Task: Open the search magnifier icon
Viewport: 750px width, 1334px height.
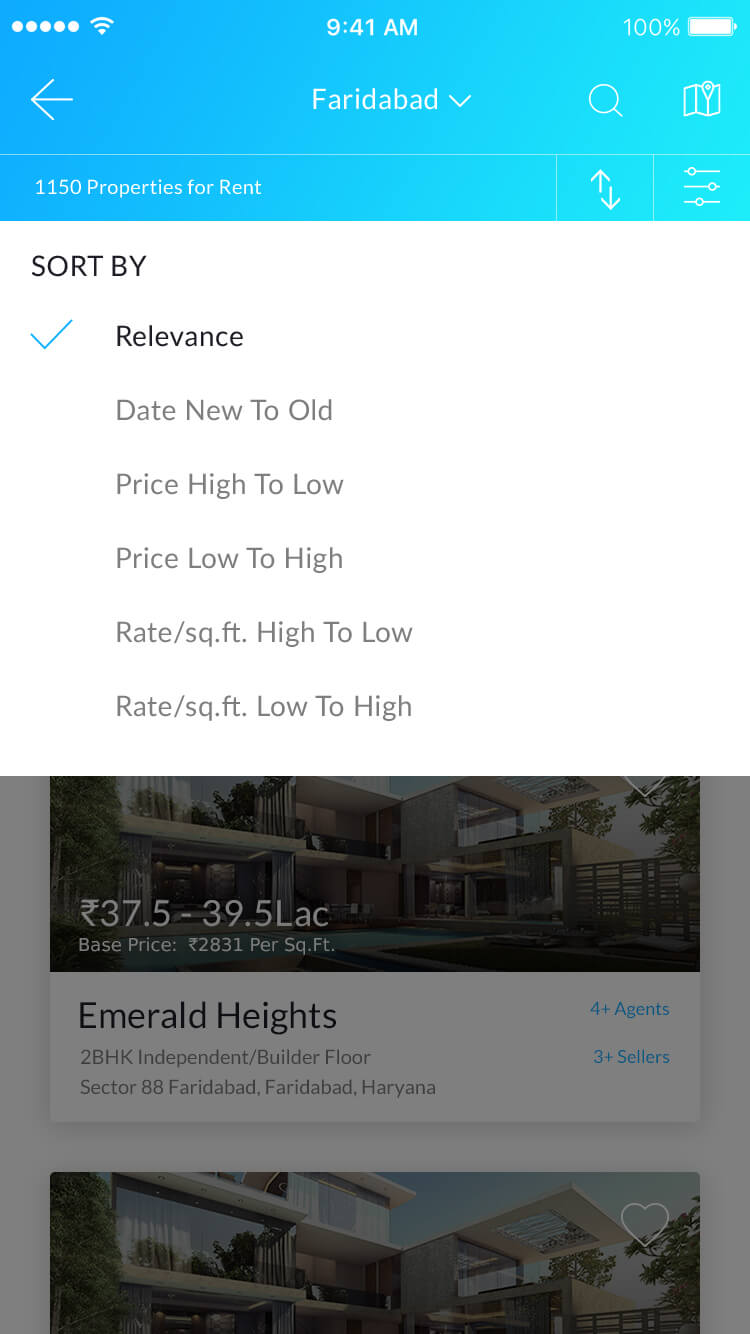Action: coord(605,100)
